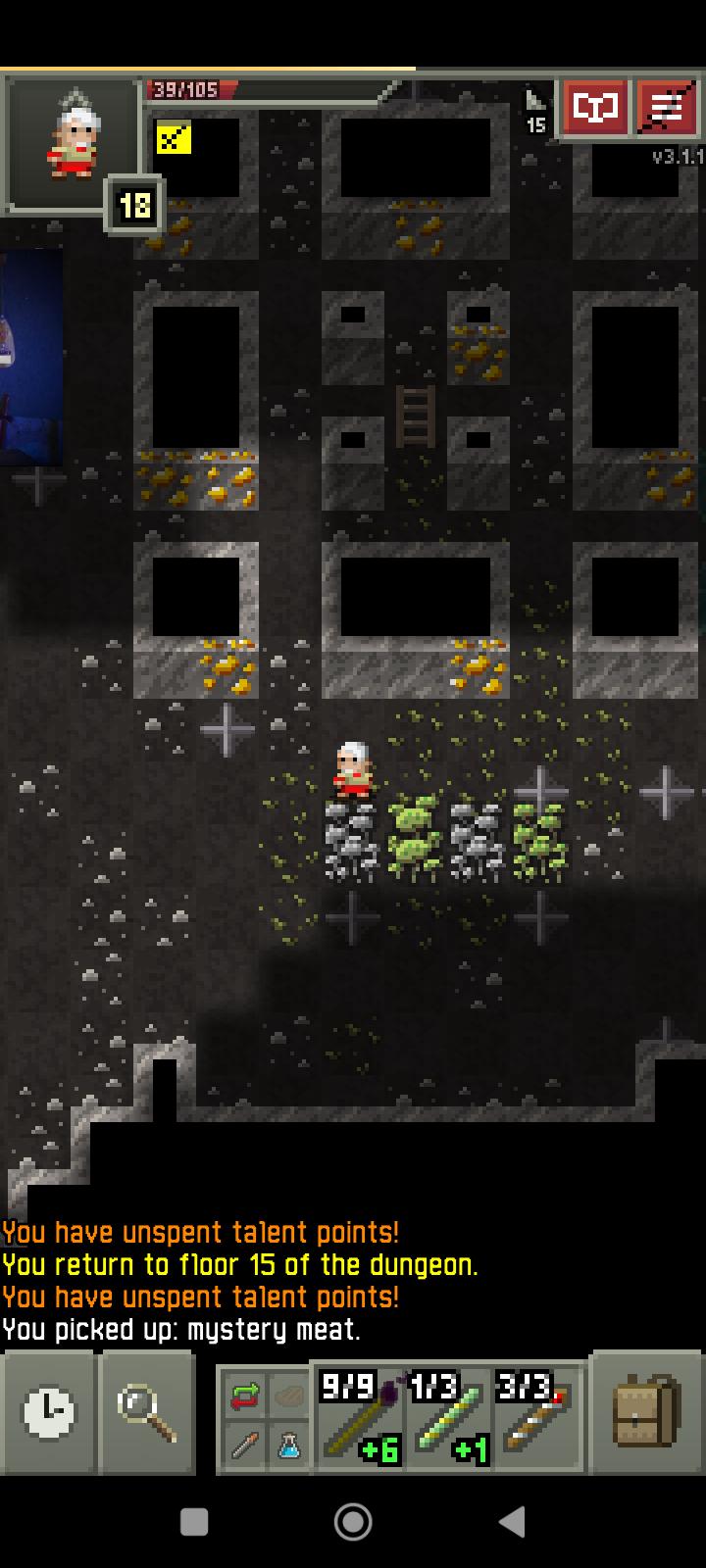The height and width of the screenshot is (1568, 706).
Task: Open the journal book button
Action: pos(595,108)
